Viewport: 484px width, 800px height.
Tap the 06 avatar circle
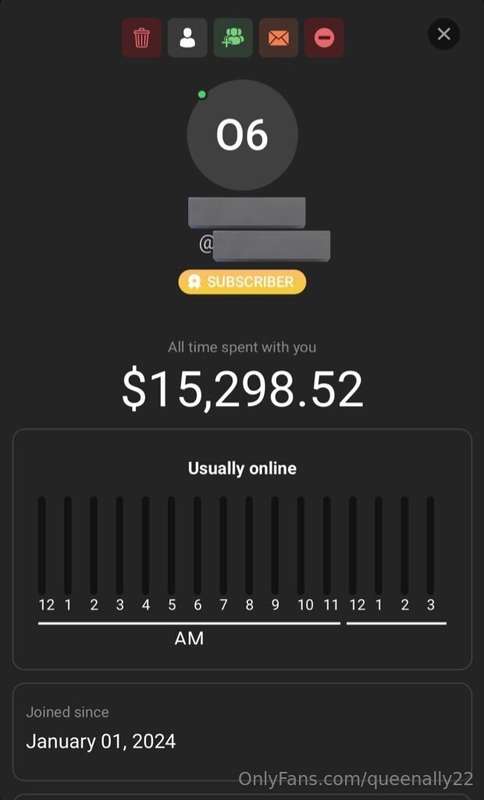coord(242,135)
